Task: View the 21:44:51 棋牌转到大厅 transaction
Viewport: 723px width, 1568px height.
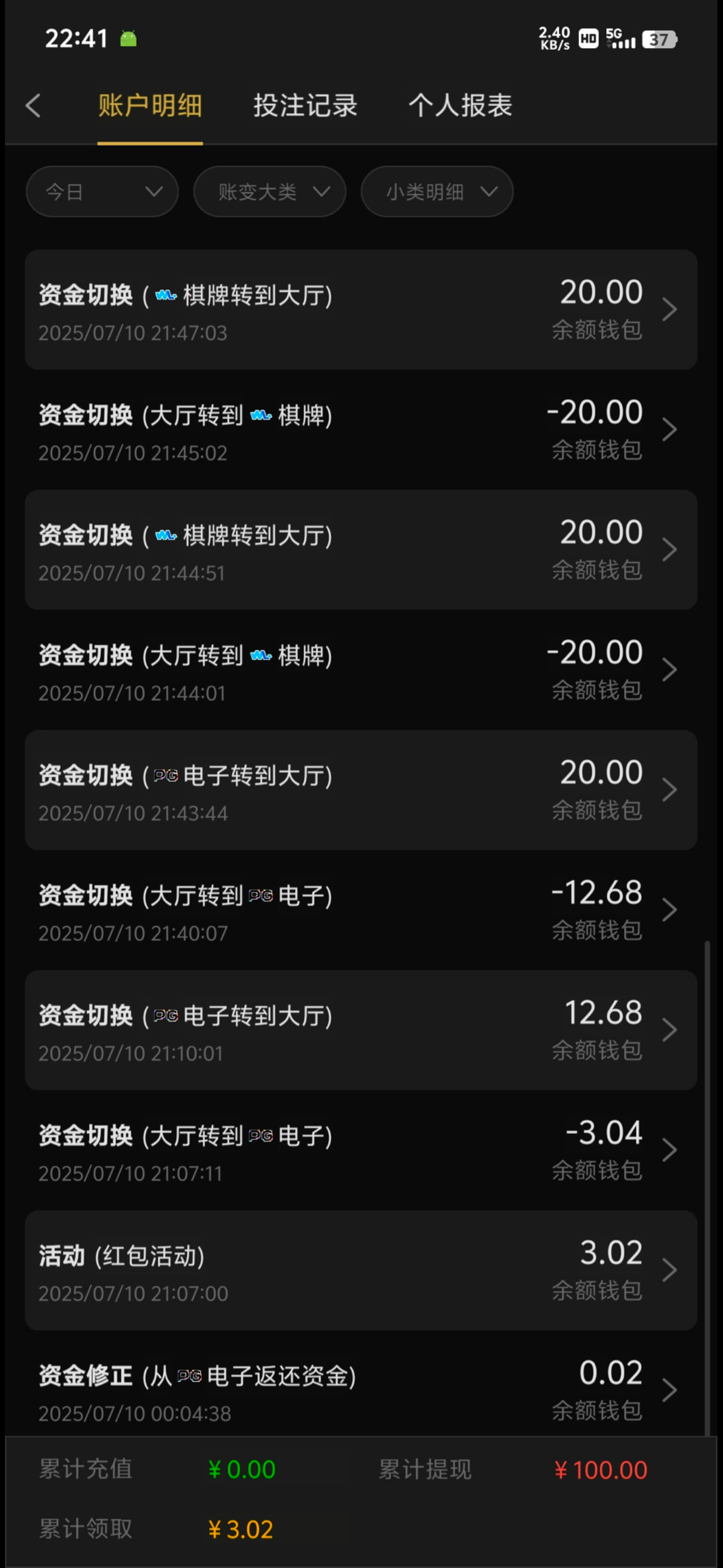Action: pyautogui.click(x=360, y=550)
